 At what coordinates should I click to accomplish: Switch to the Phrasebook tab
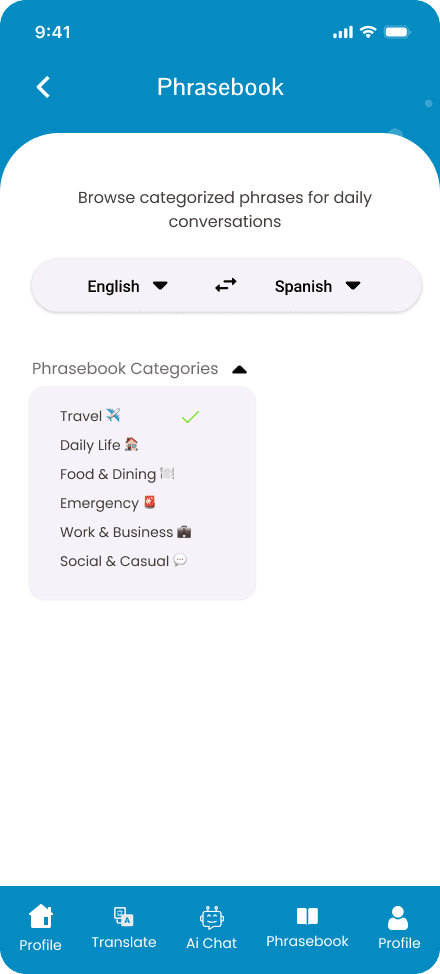pyautogui.click(x=307, y=928)
